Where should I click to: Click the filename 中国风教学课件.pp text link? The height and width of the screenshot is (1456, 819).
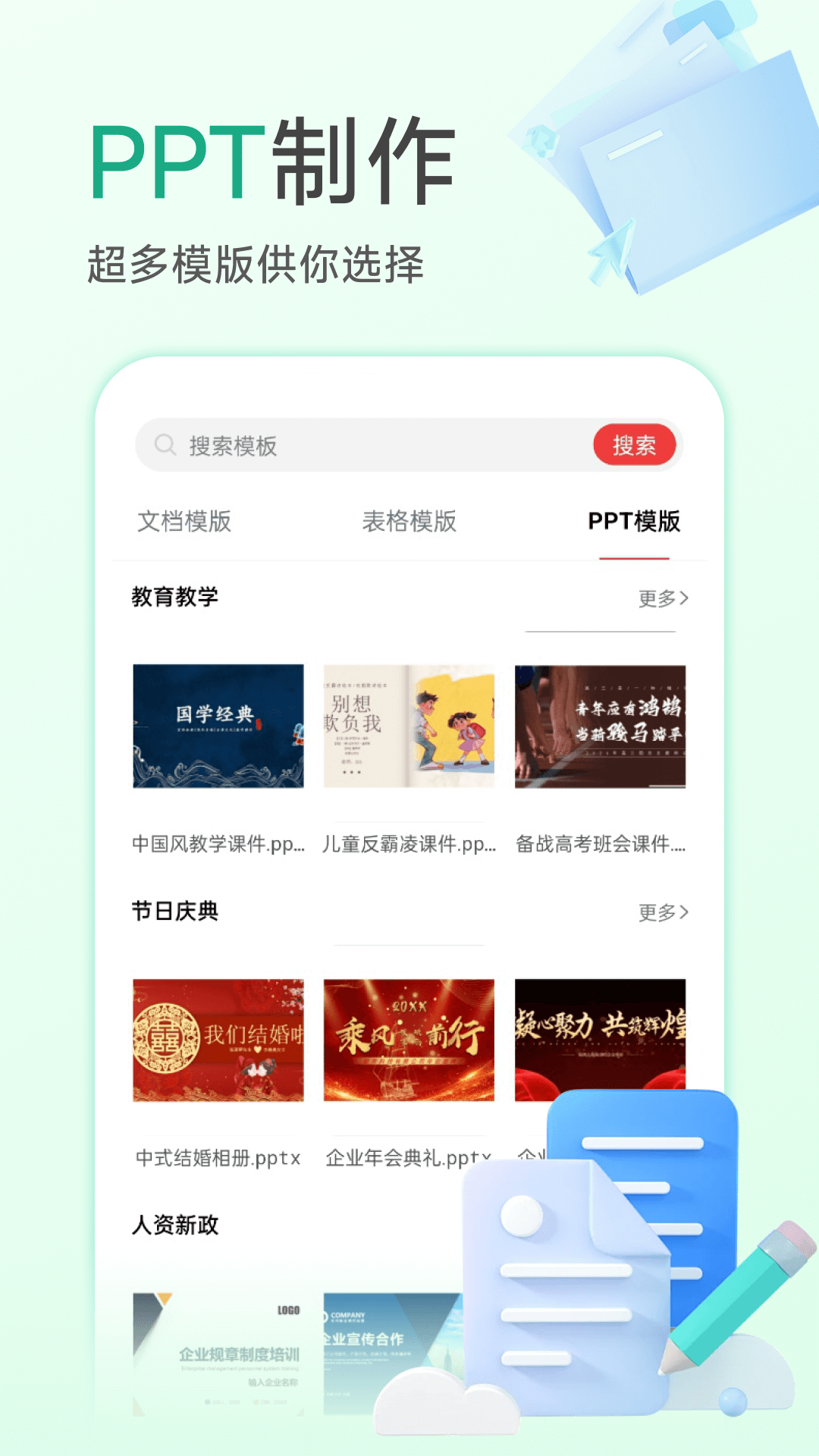click(219, 841)
